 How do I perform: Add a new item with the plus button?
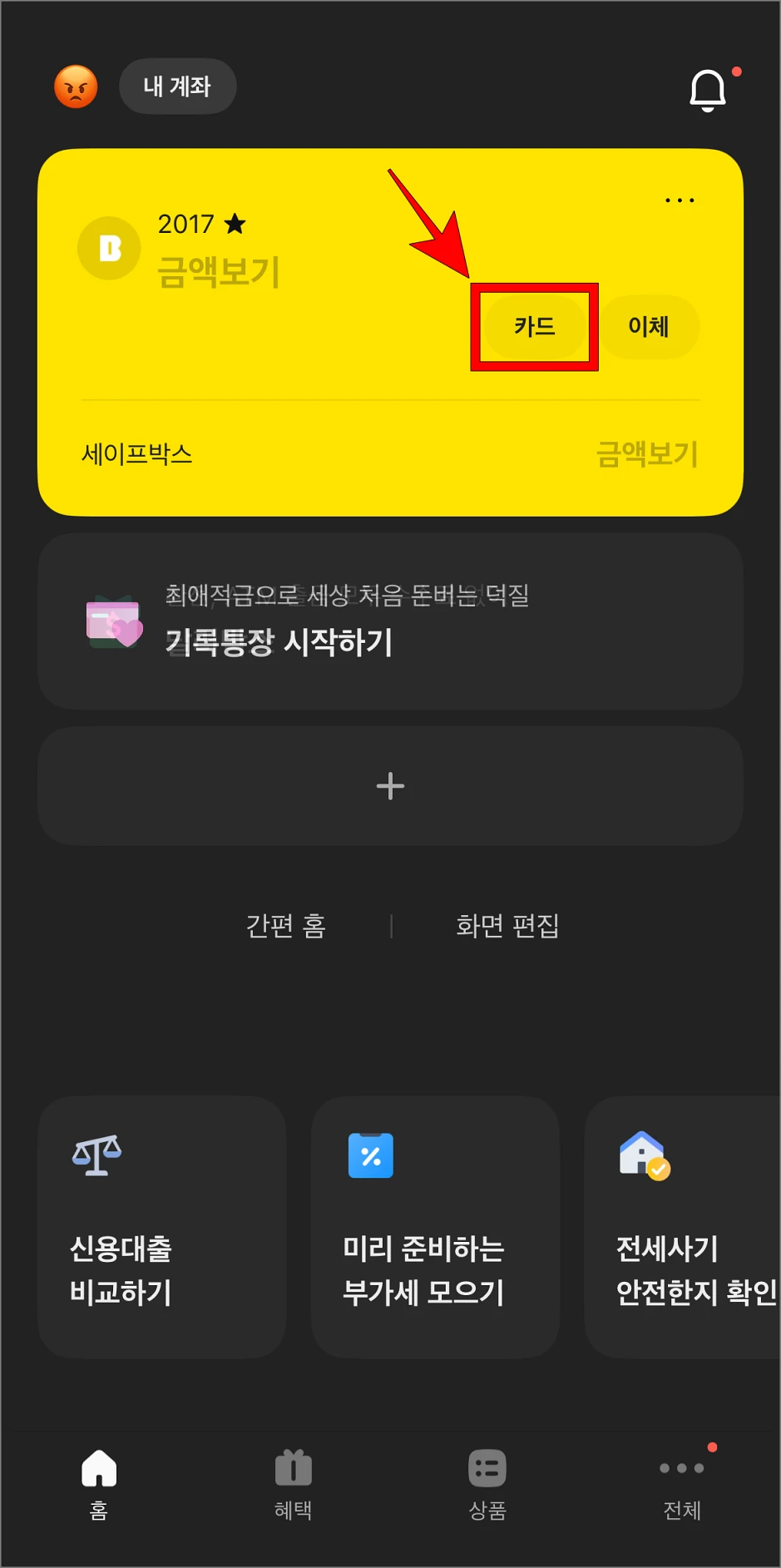pos(389,785)
